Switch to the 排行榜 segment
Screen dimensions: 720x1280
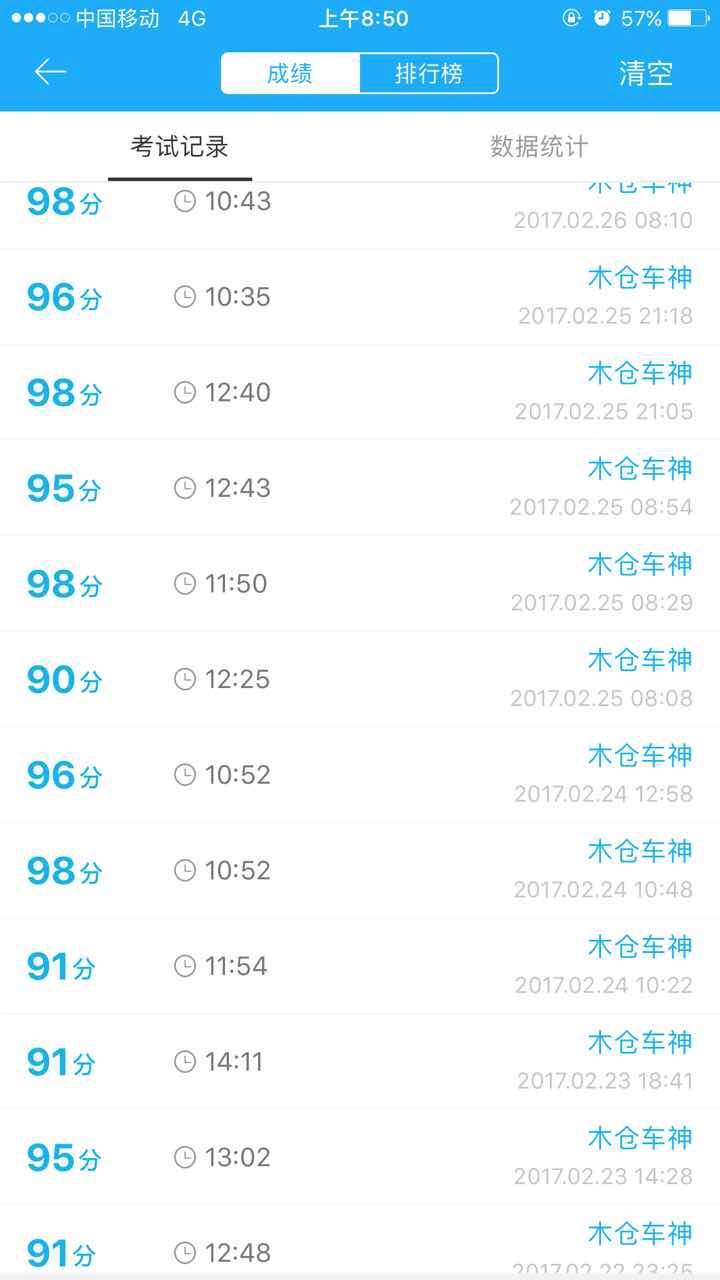(428, 73)
